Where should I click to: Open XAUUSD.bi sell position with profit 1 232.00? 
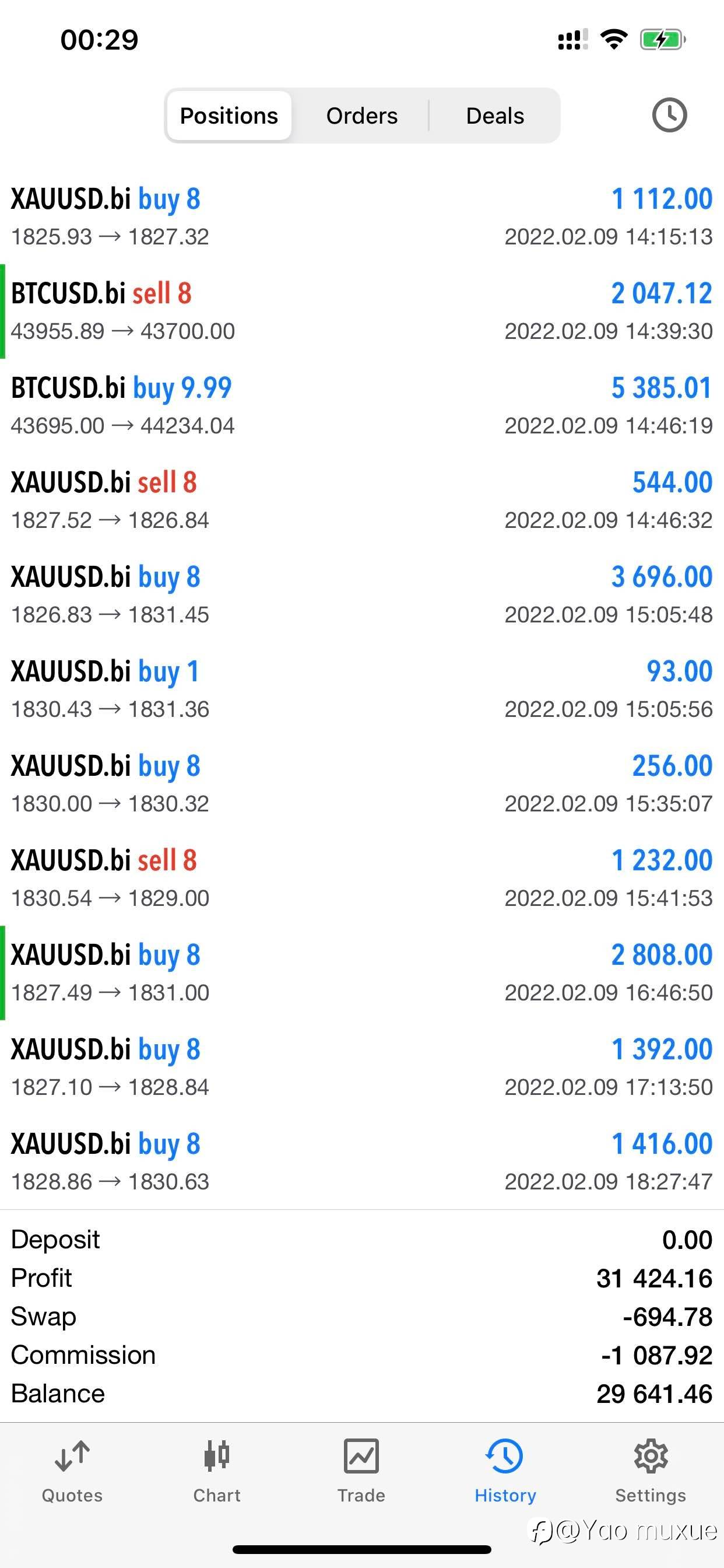coord(362,878)
